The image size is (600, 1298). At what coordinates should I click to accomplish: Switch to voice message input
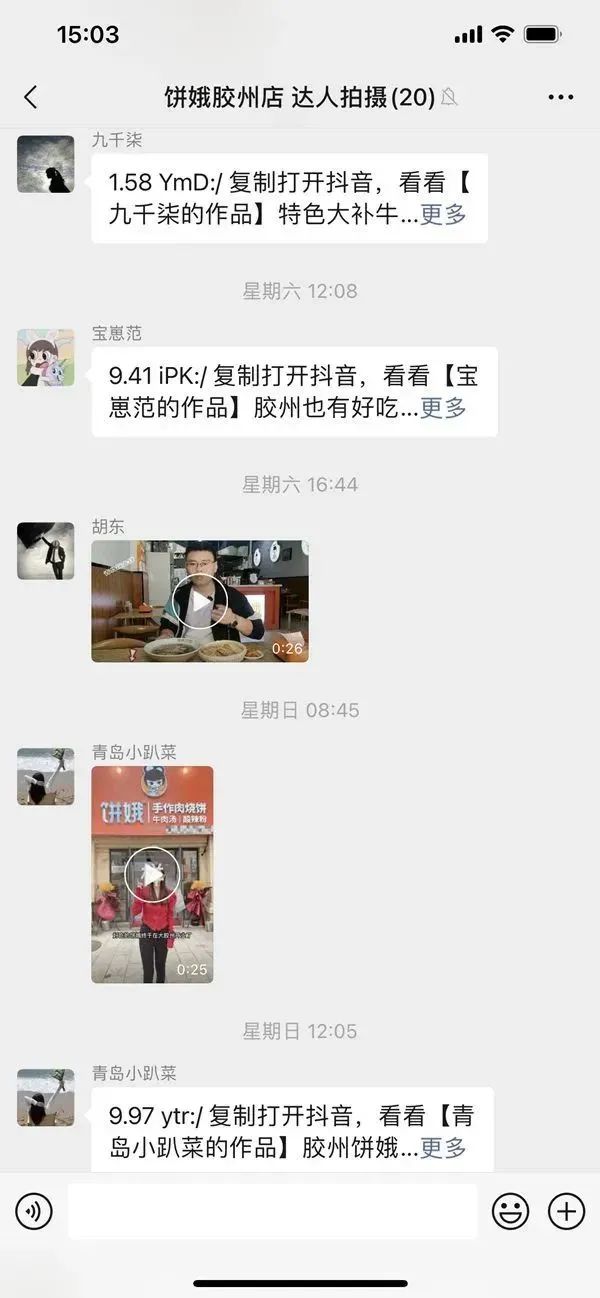click(x=33, y=1212)
